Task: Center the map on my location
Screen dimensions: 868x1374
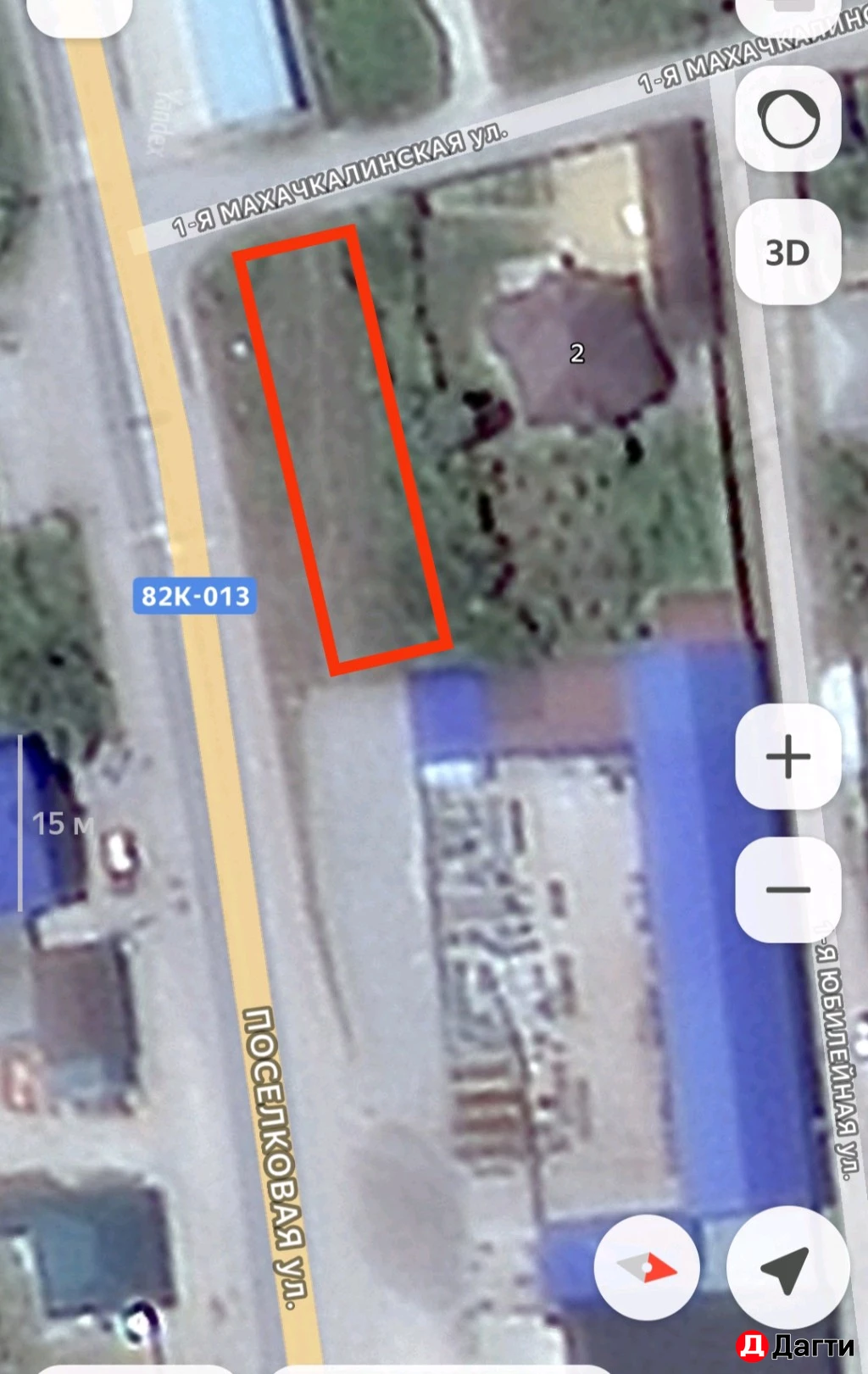Action: [787, 1267]
